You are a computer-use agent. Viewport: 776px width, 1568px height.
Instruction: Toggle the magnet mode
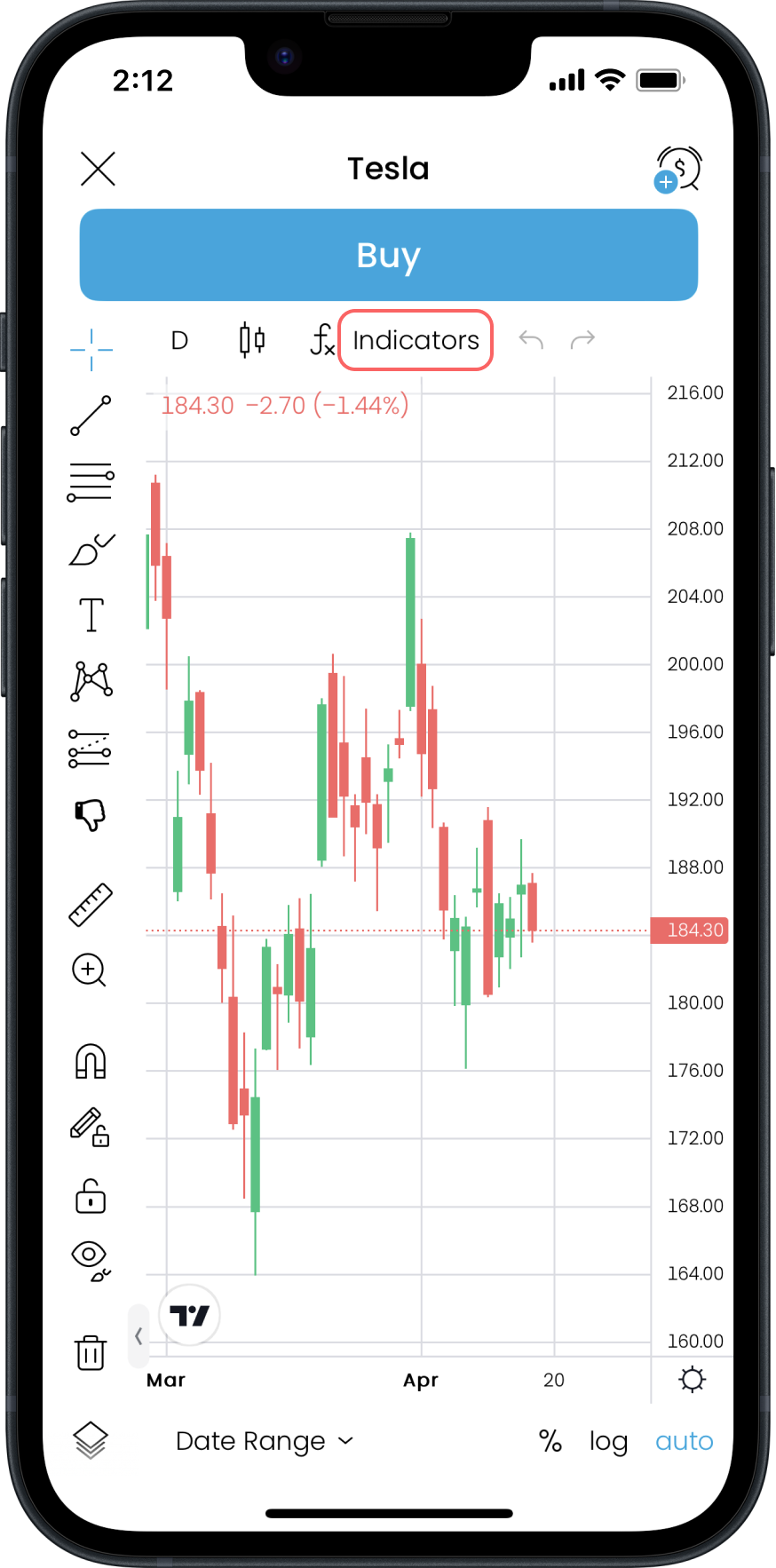pos(91,1061)
